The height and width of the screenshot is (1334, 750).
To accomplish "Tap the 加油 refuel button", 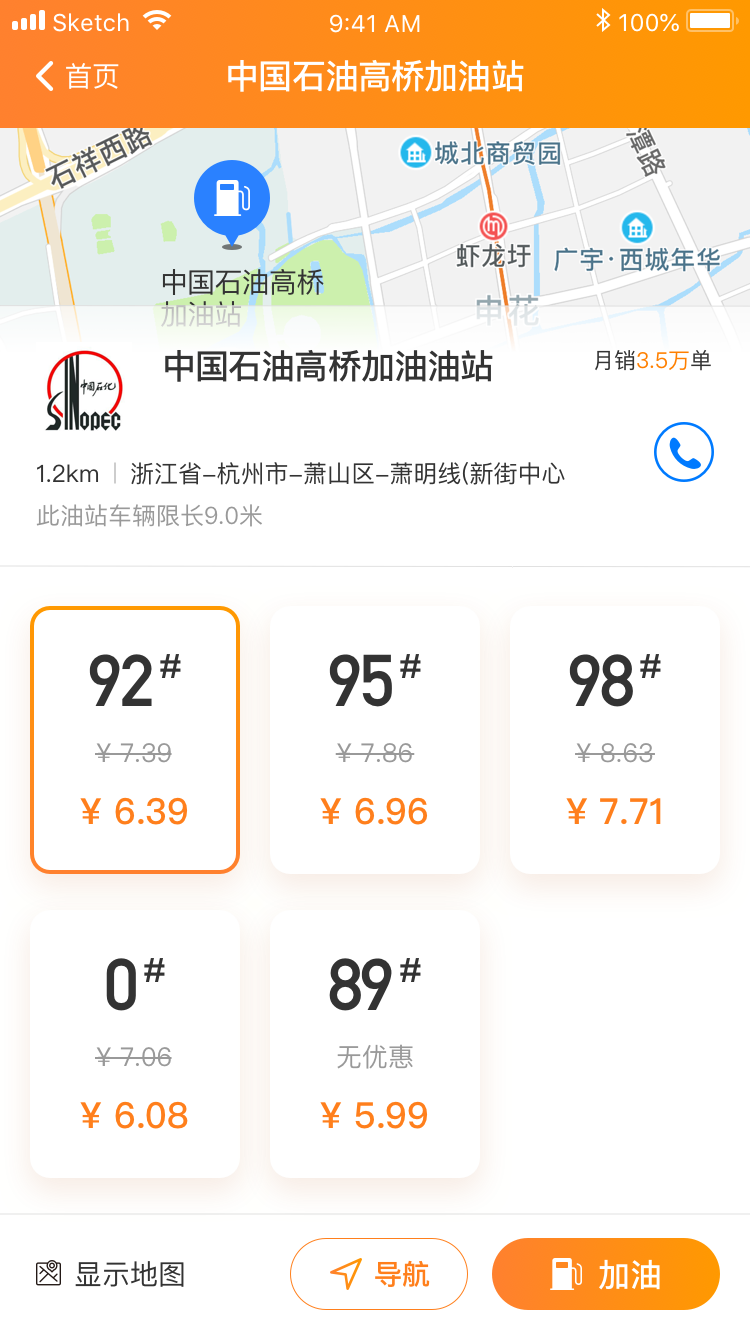I will (606, 1274).
